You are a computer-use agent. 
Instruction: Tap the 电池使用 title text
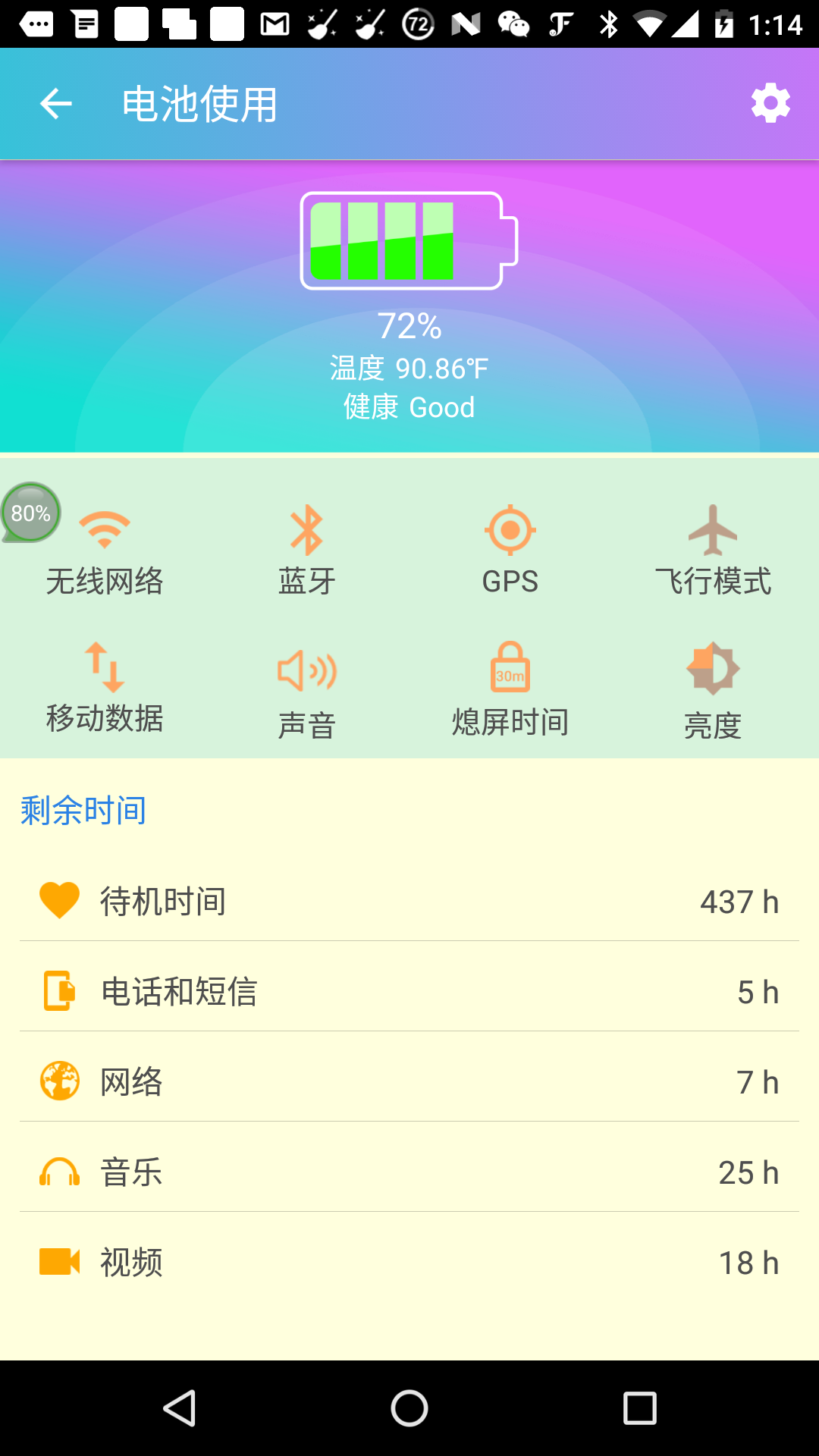point(199,105)
